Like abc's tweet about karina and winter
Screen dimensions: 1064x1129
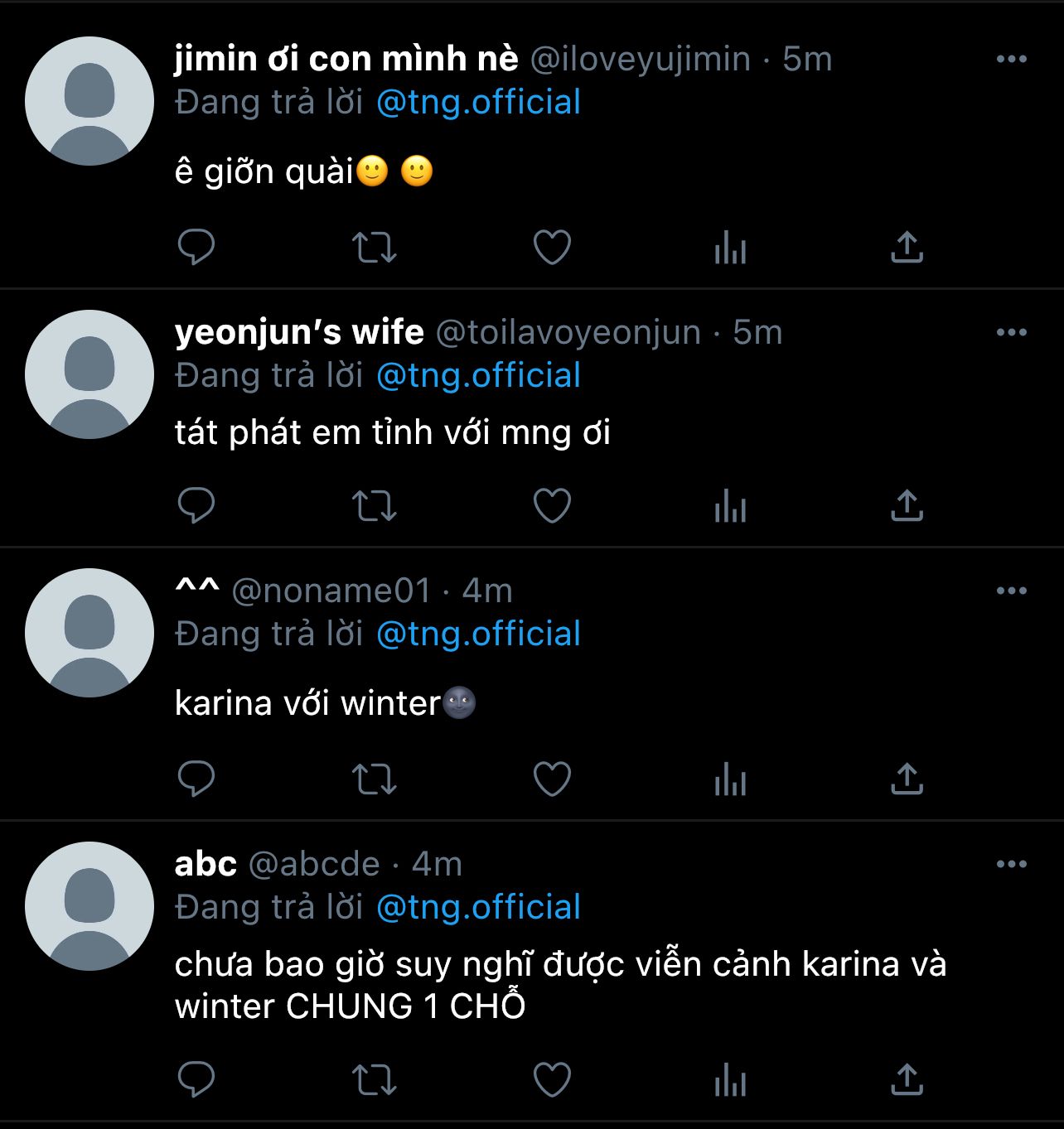552,1079
